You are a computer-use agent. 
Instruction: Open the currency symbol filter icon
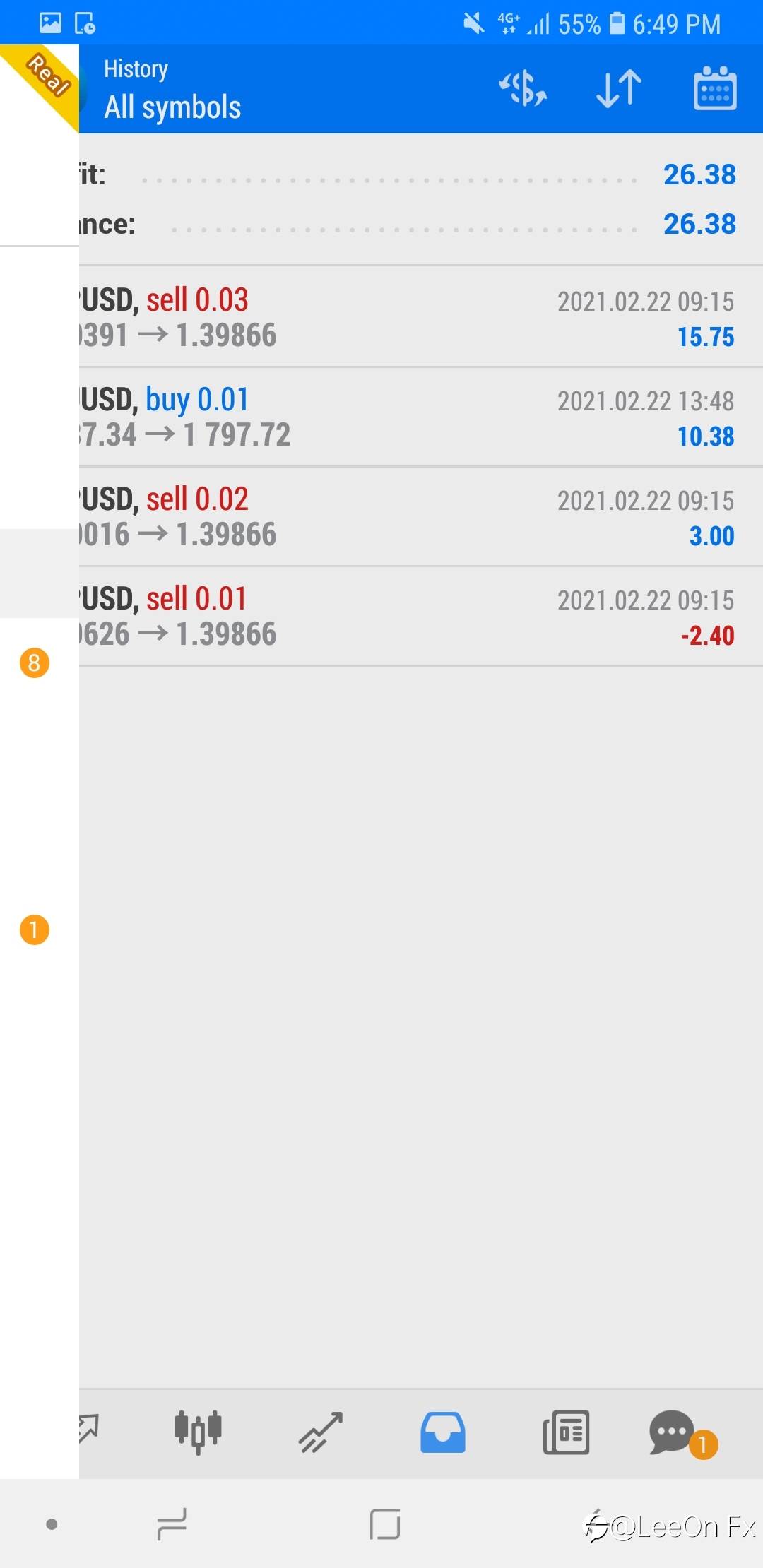523,89
